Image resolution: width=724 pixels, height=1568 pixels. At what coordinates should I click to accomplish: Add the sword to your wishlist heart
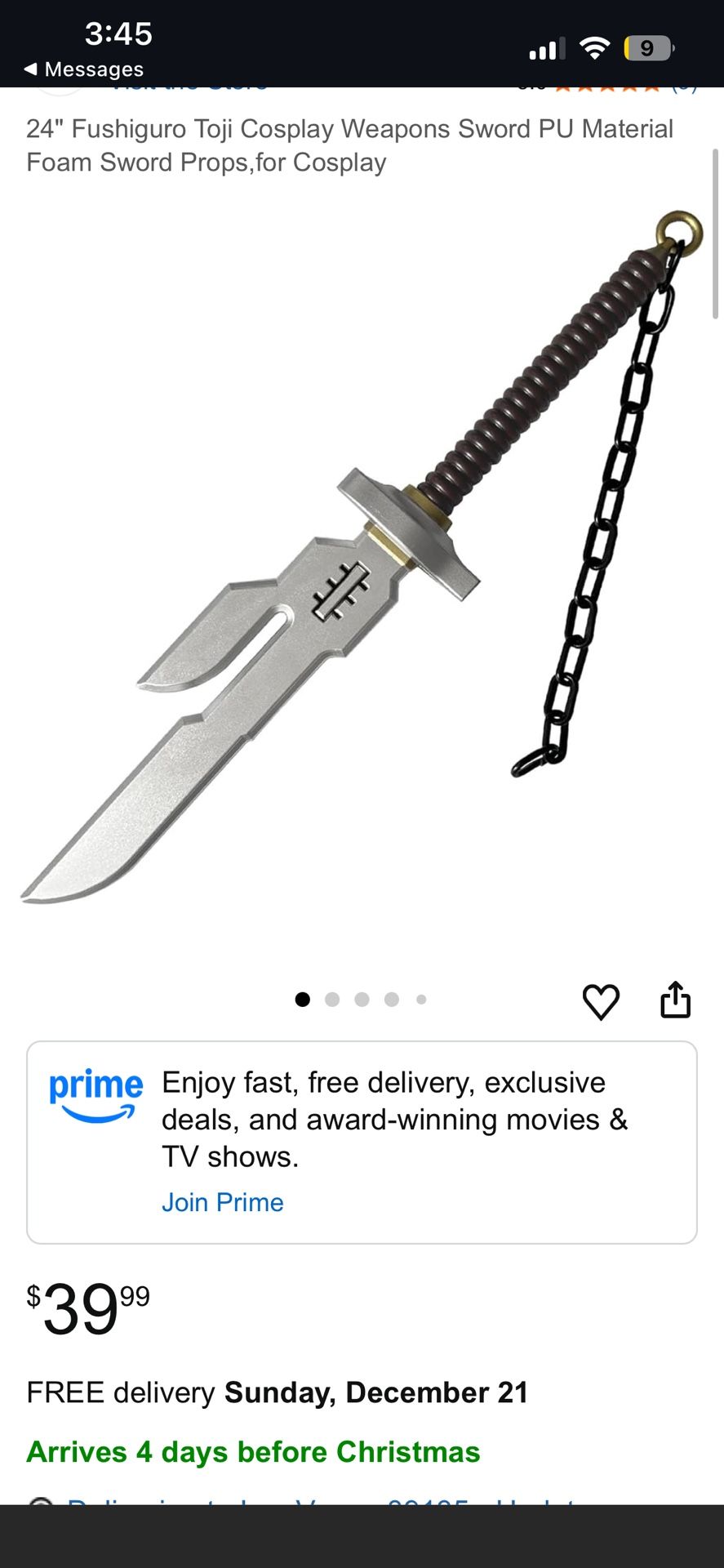[602, 1000]
